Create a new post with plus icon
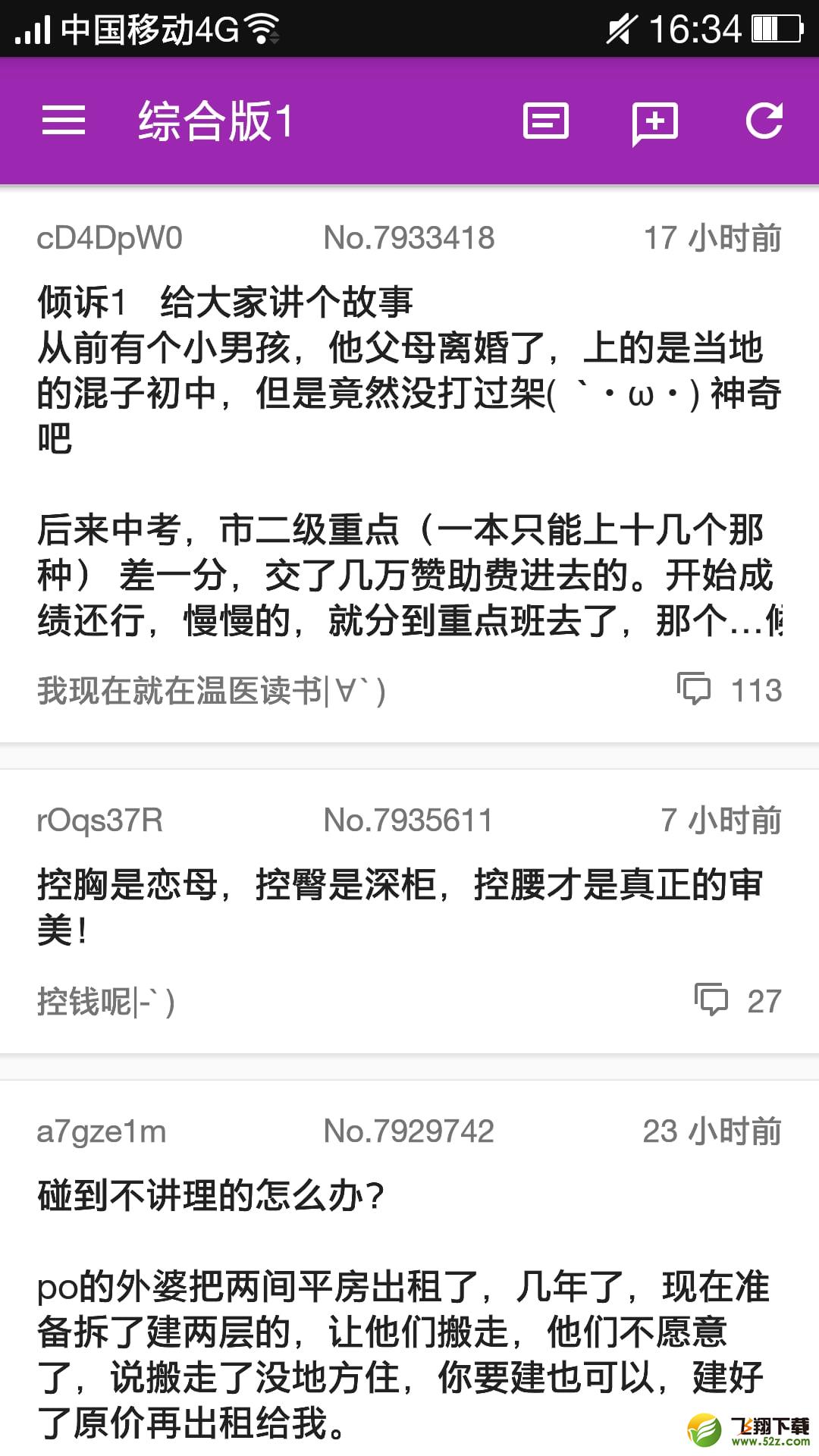Viewport: 819px width, 1456px height. coord(655,124)
